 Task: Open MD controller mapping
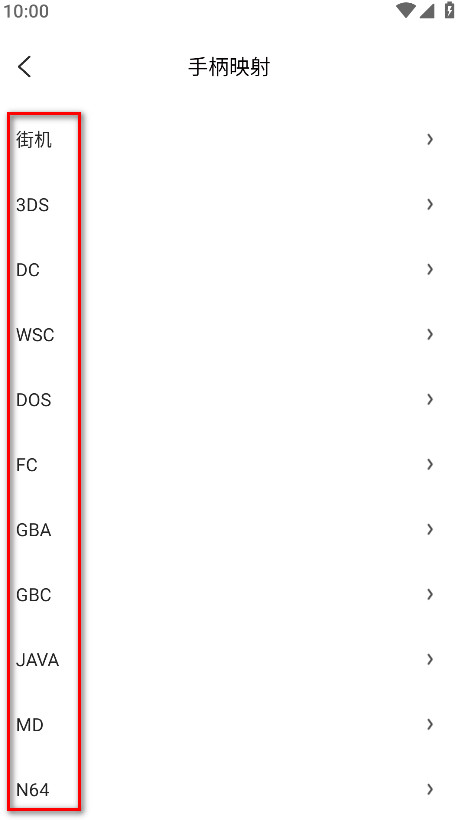pyautogui.click(x=229, y=724)
